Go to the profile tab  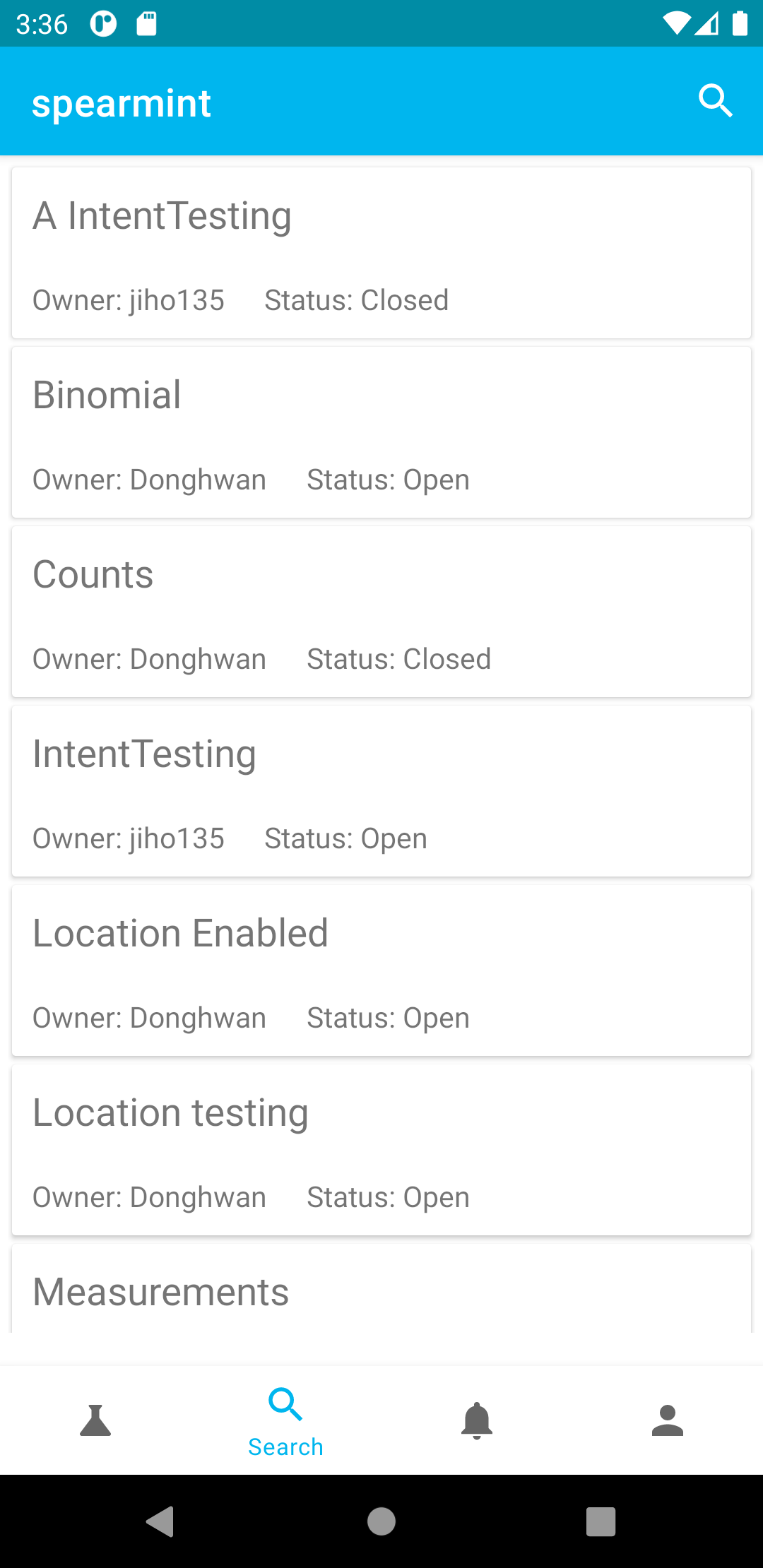[668, 1420]
